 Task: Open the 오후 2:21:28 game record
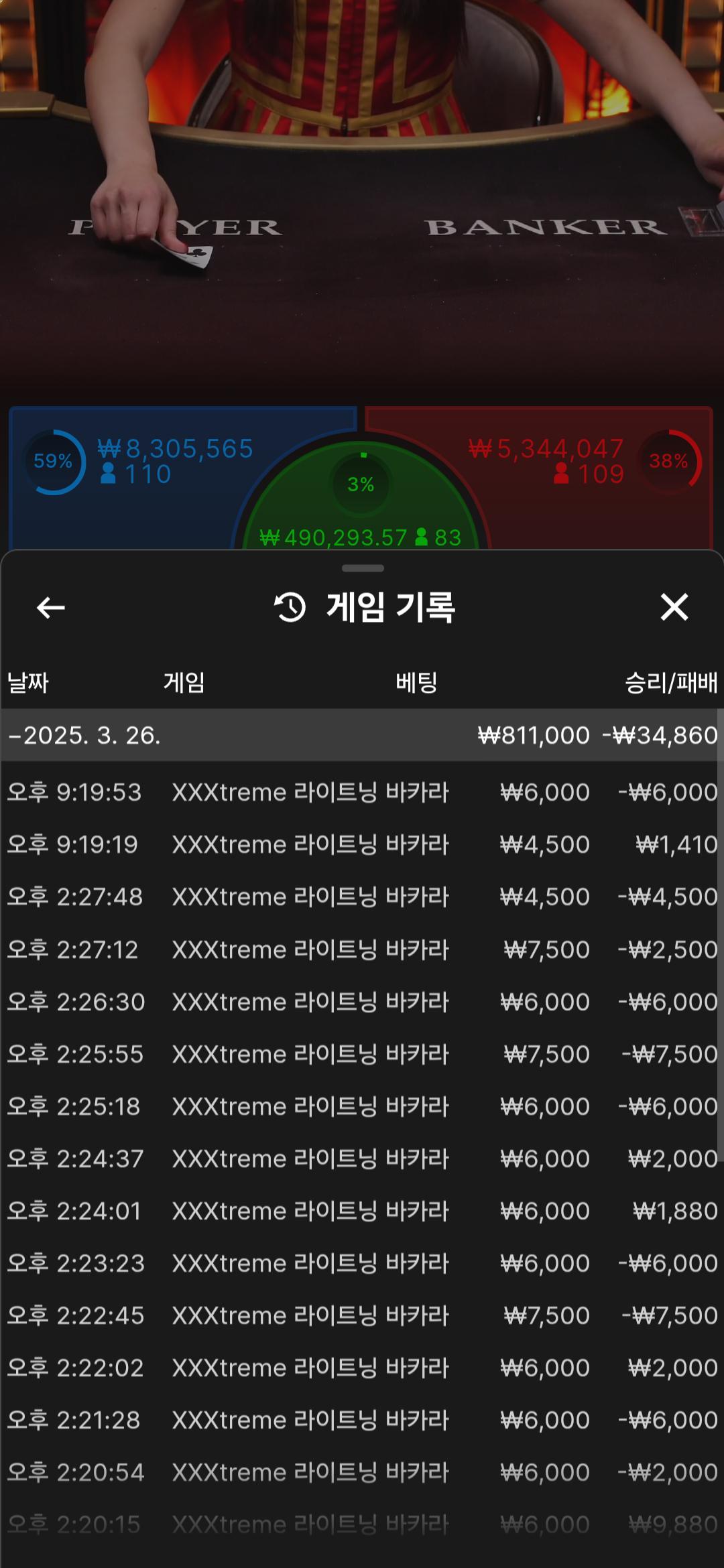coord(362,1420)
